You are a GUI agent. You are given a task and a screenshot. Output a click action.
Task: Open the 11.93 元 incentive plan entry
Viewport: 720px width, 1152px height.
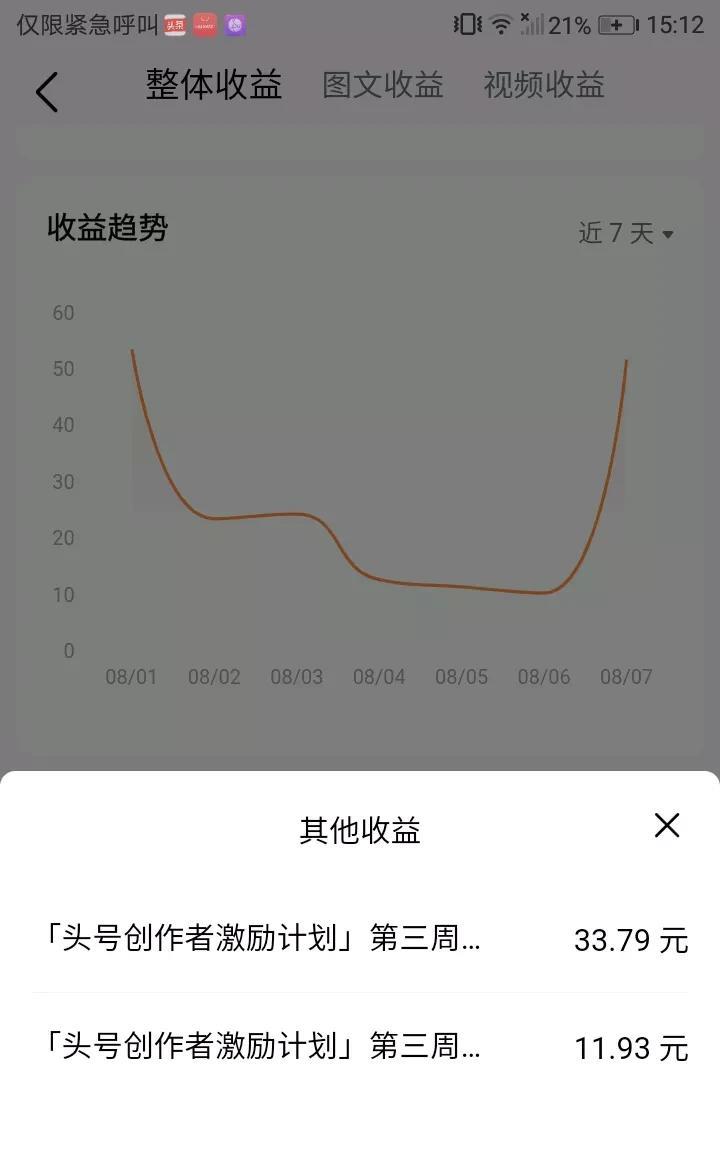click(x=360, y=1047)
